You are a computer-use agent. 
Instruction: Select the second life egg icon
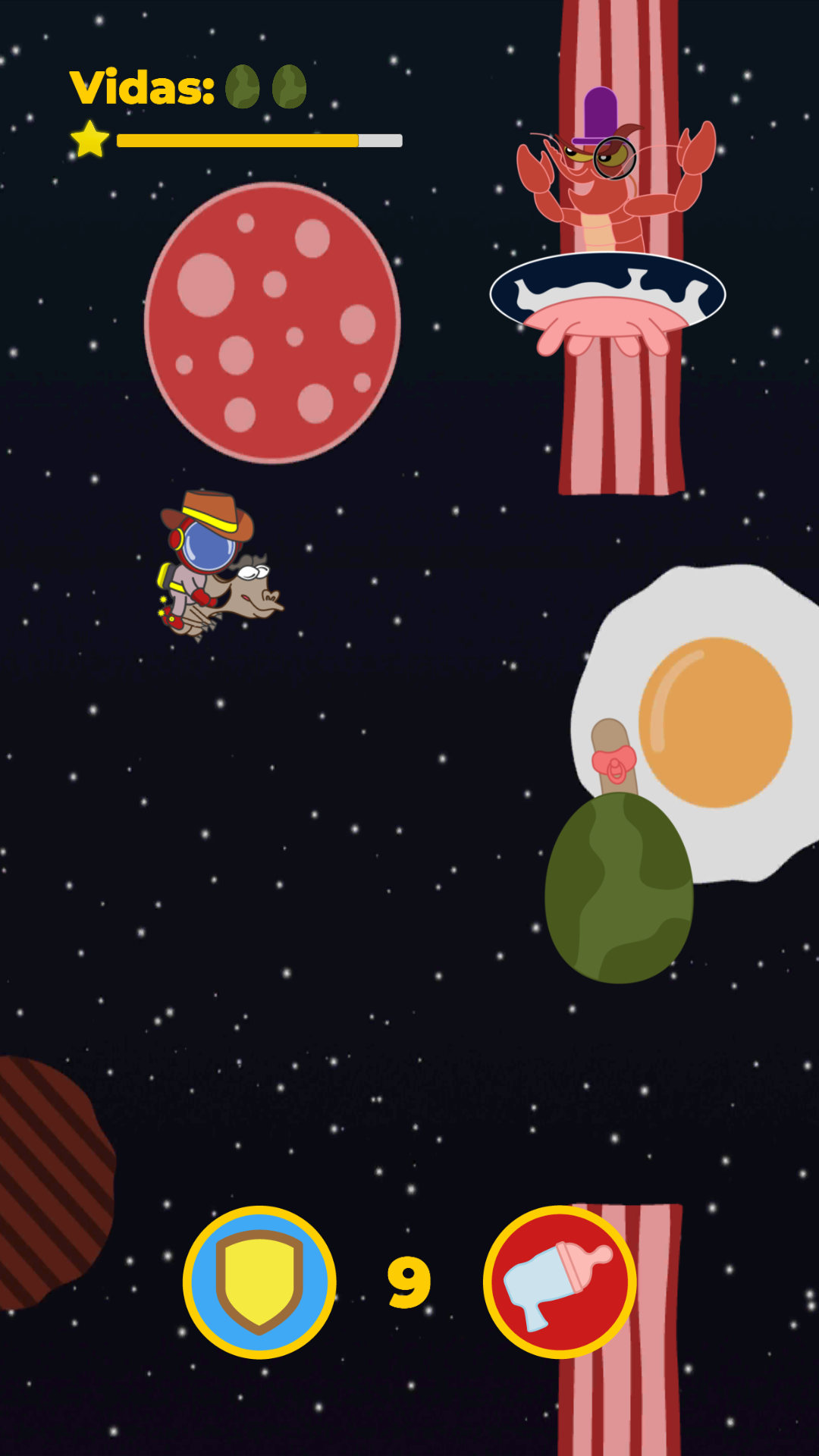(288, 85)
